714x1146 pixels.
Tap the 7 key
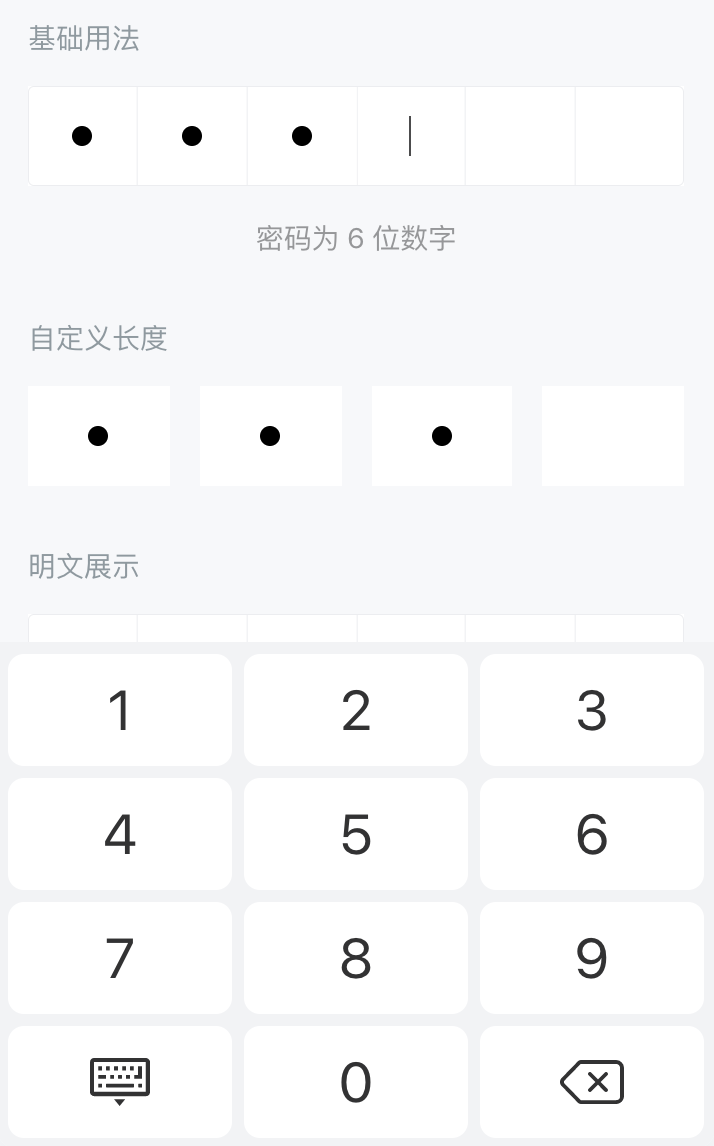point(120,958)
